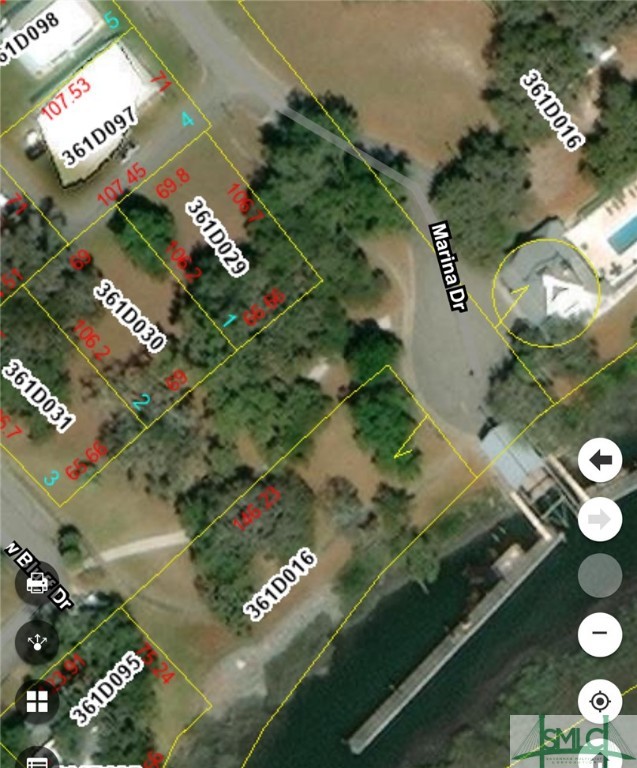The height and width of the screenshot is (768, 637).
Task: Print the current map view
Action: (x=37, y=583)
